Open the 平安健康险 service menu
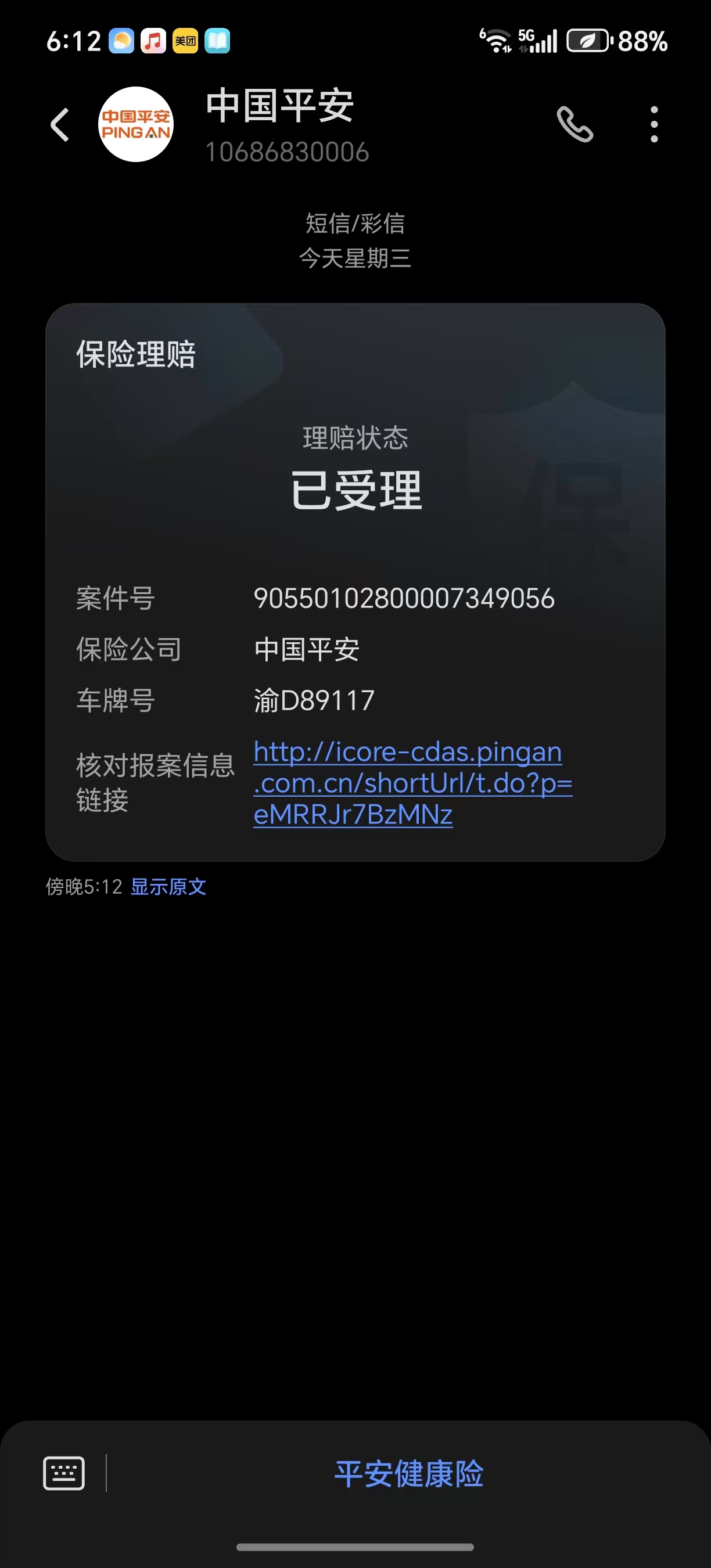The height and width of the screenshot is (1568, 711). (x=408, y=1474)
